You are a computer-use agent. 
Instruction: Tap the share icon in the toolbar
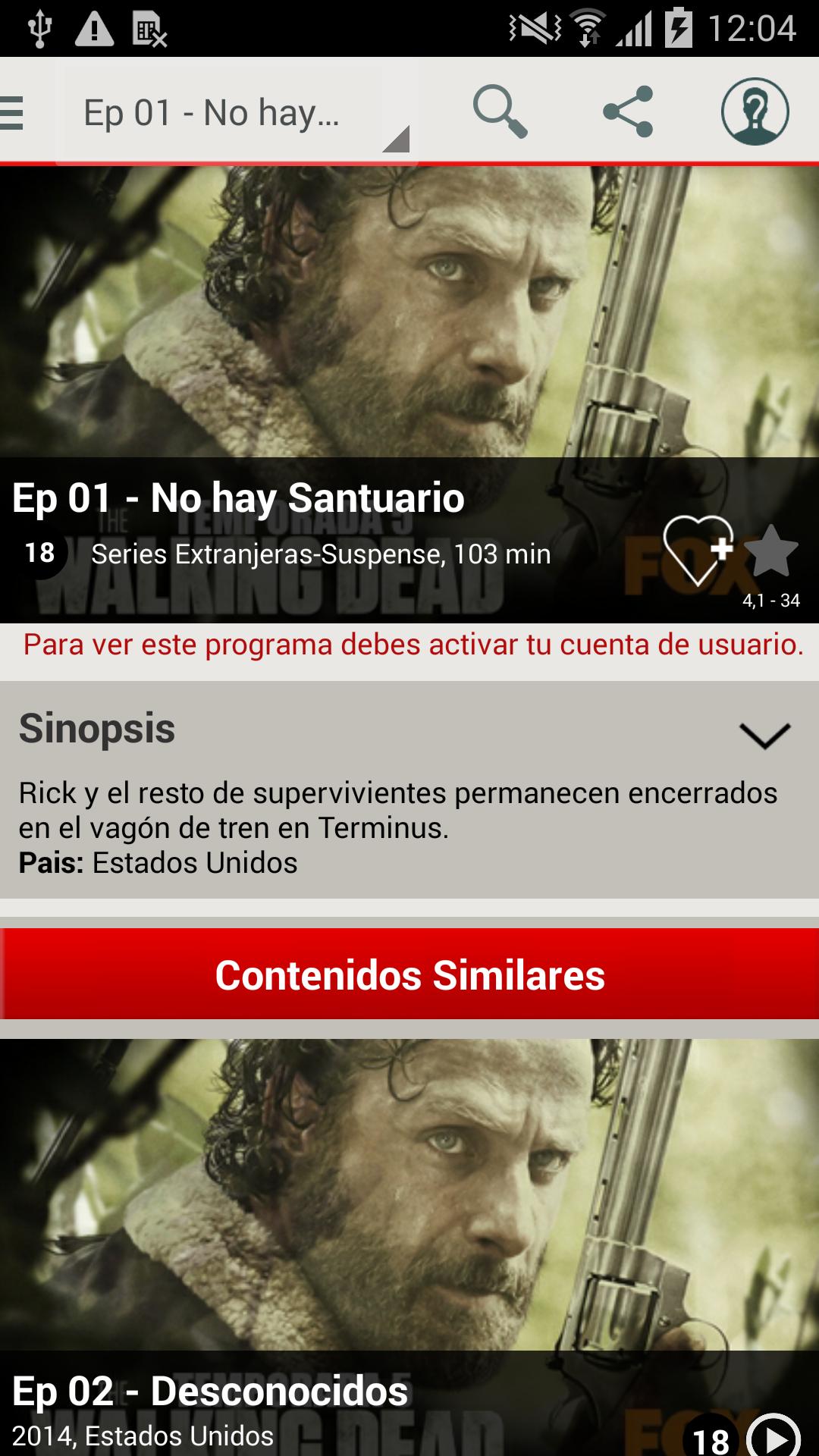click(x=629, y=112)
